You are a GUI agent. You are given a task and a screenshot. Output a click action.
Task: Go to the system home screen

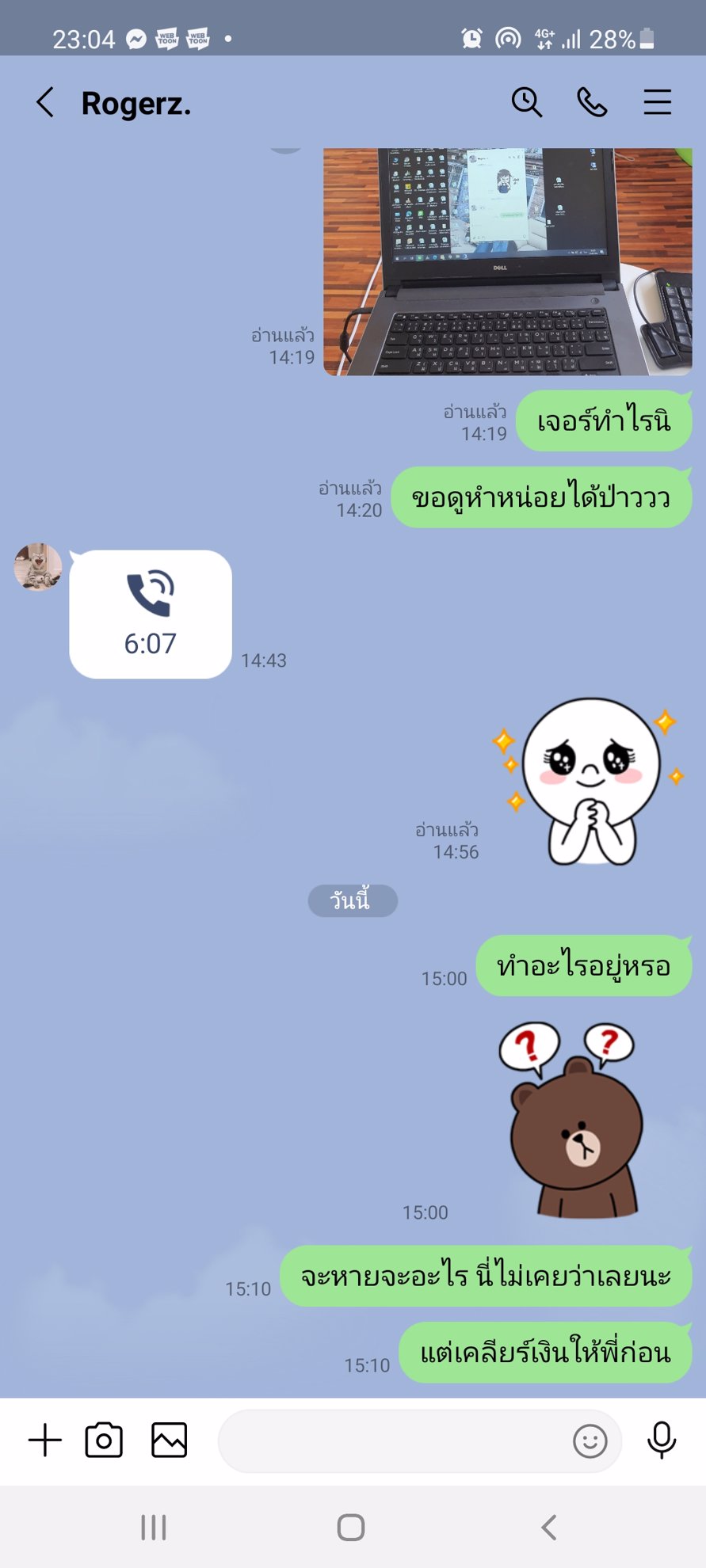coord(351,1528)
